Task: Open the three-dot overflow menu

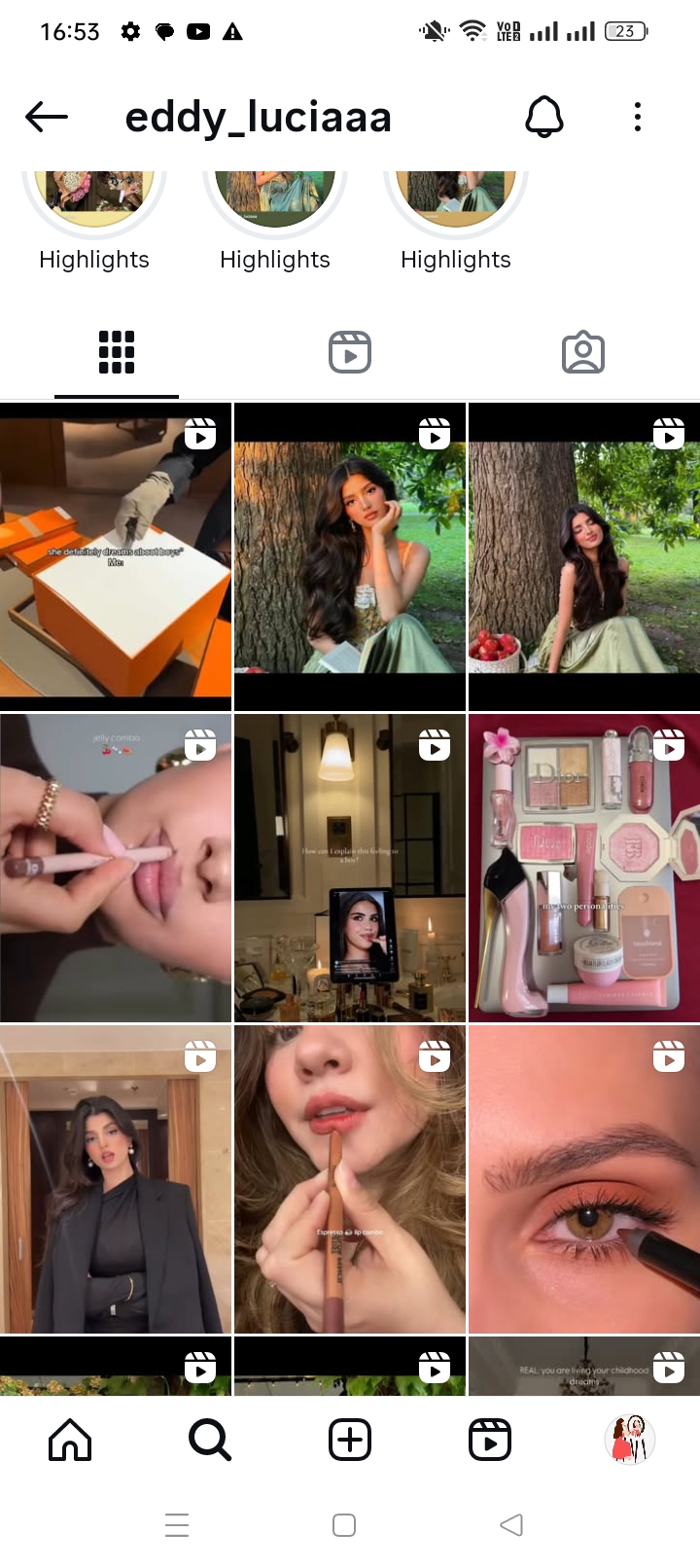Action: click(638, 118)
